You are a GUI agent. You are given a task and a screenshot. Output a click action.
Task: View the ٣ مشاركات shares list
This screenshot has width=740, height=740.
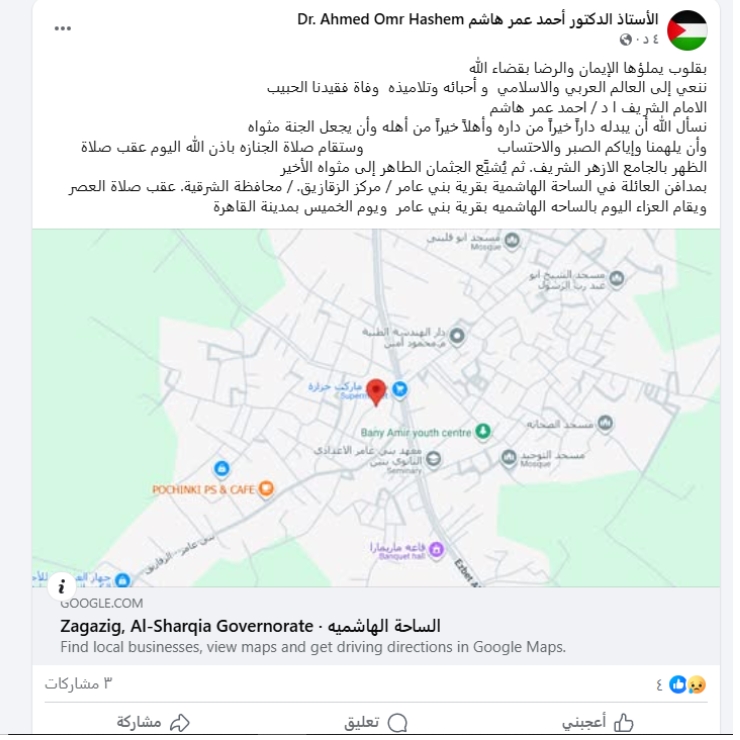coord(78,684)
